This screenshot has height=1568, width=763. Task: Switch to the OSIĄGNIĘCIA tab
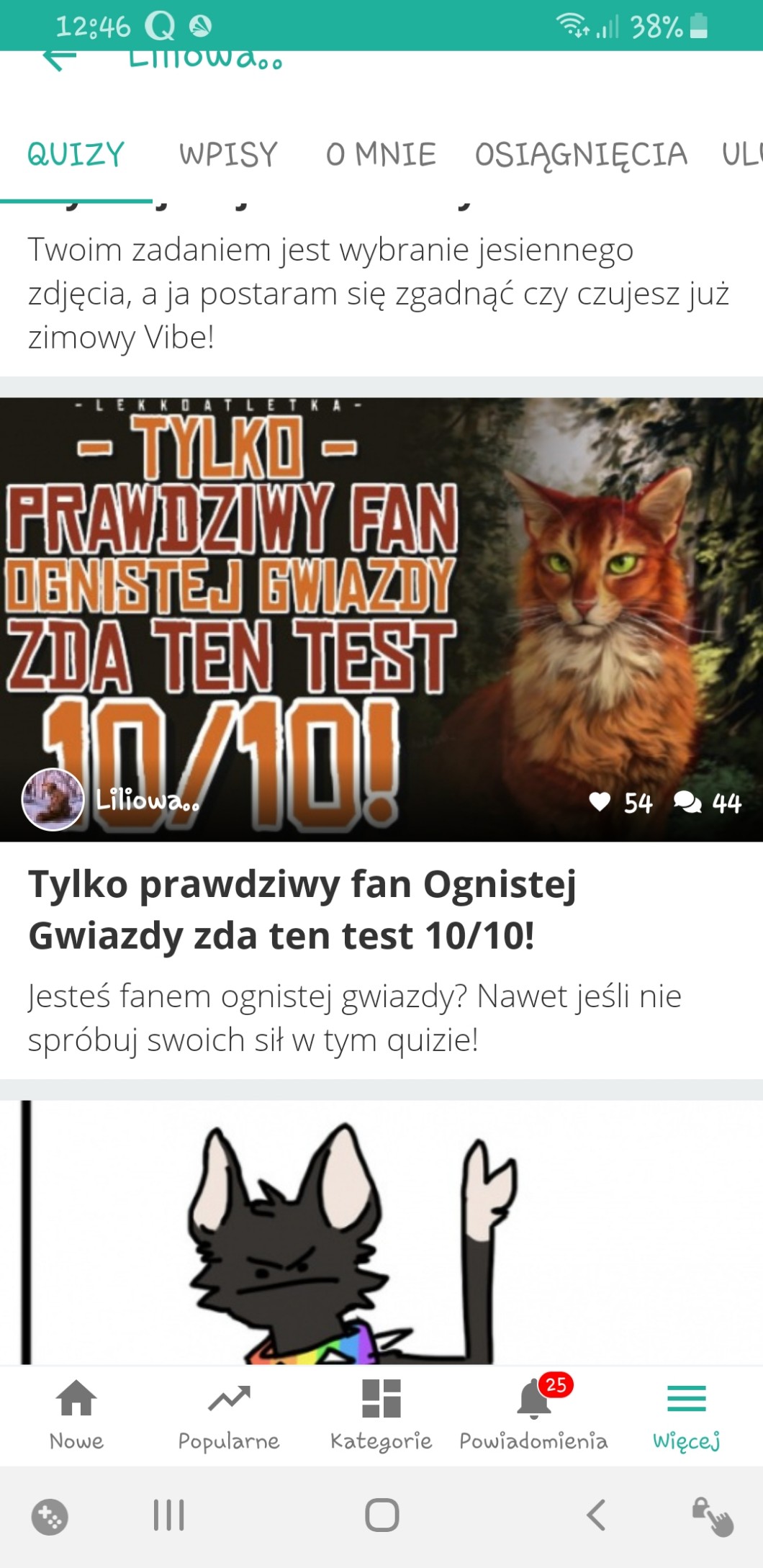coord(581,155)
